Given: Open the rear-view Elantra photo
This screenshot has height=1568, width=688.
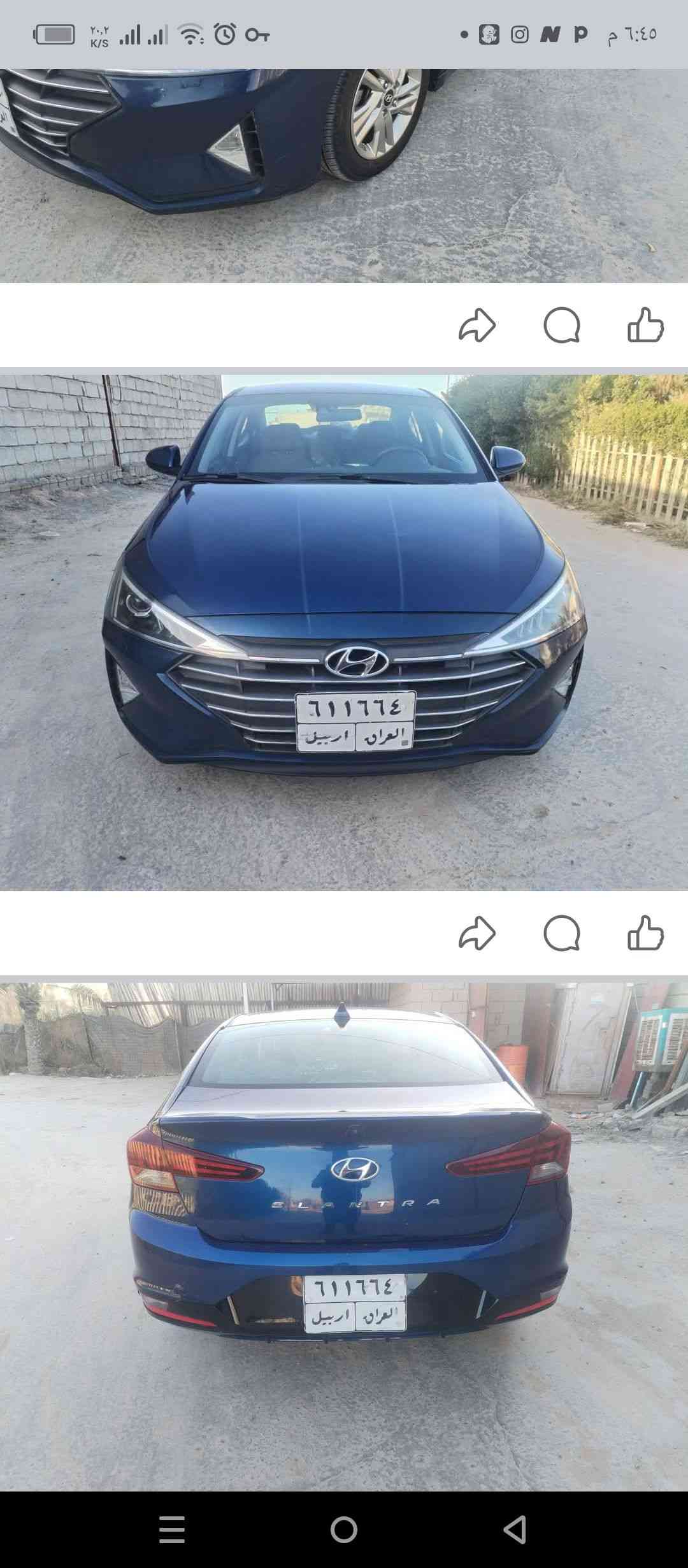Looking at the screenshot, I should pos(344,1235).
